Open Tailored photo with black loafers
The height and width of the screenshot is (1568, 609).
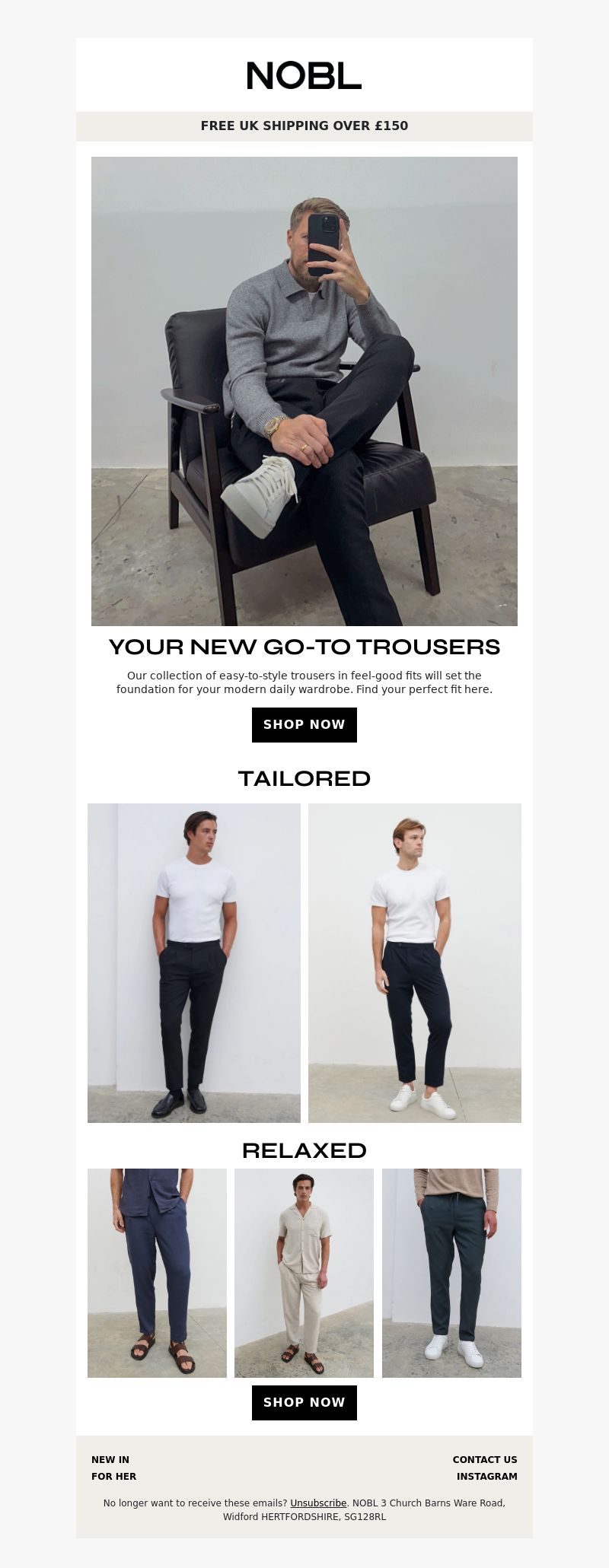[194, 962]
